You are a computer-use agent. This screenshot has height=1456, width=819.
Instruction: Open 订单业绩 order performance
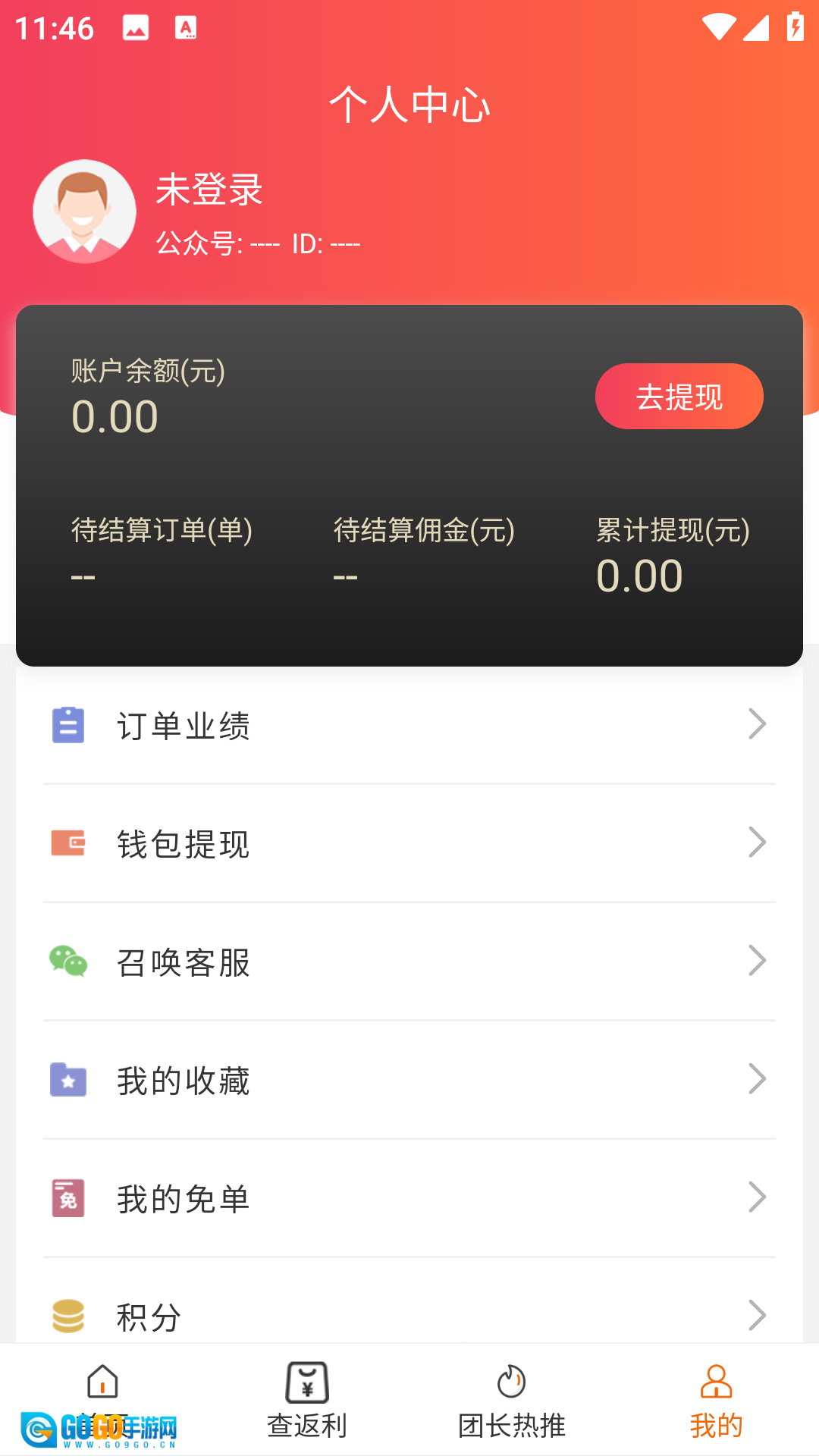point(409,725)
